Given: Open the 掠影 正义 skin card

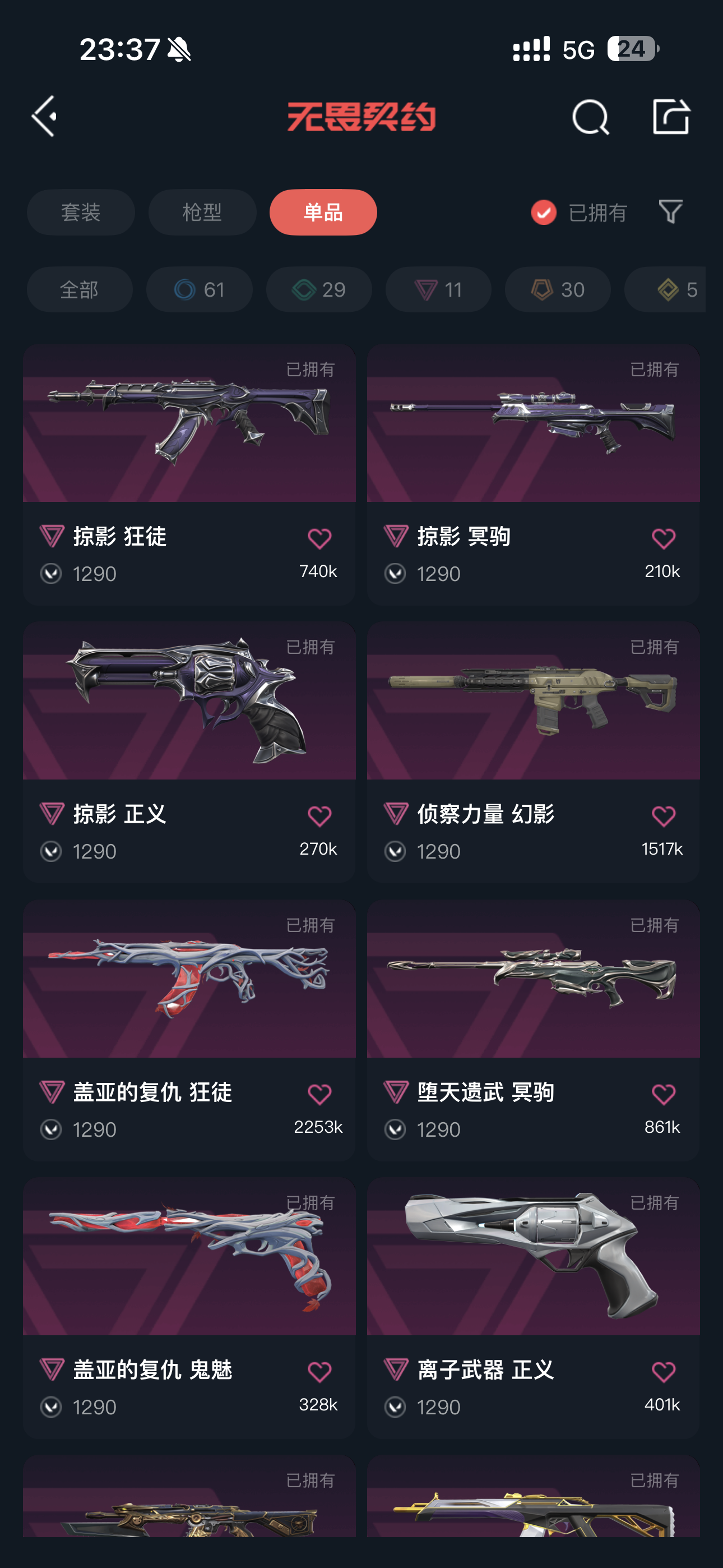Looking at the screenshot, I should (x=189, y=703).
